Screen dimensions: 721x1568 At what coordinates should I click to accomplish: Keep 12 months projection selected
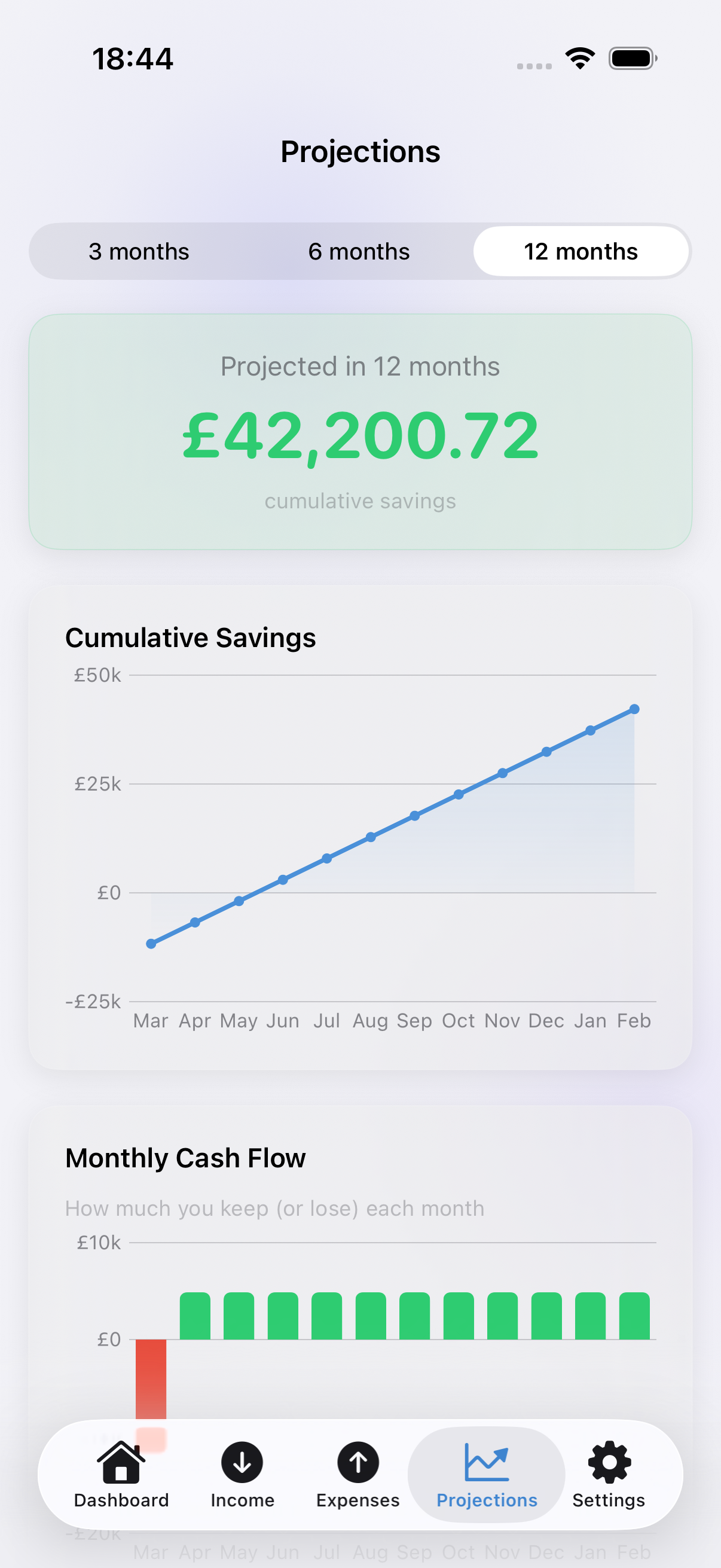[x=580, y=251]
